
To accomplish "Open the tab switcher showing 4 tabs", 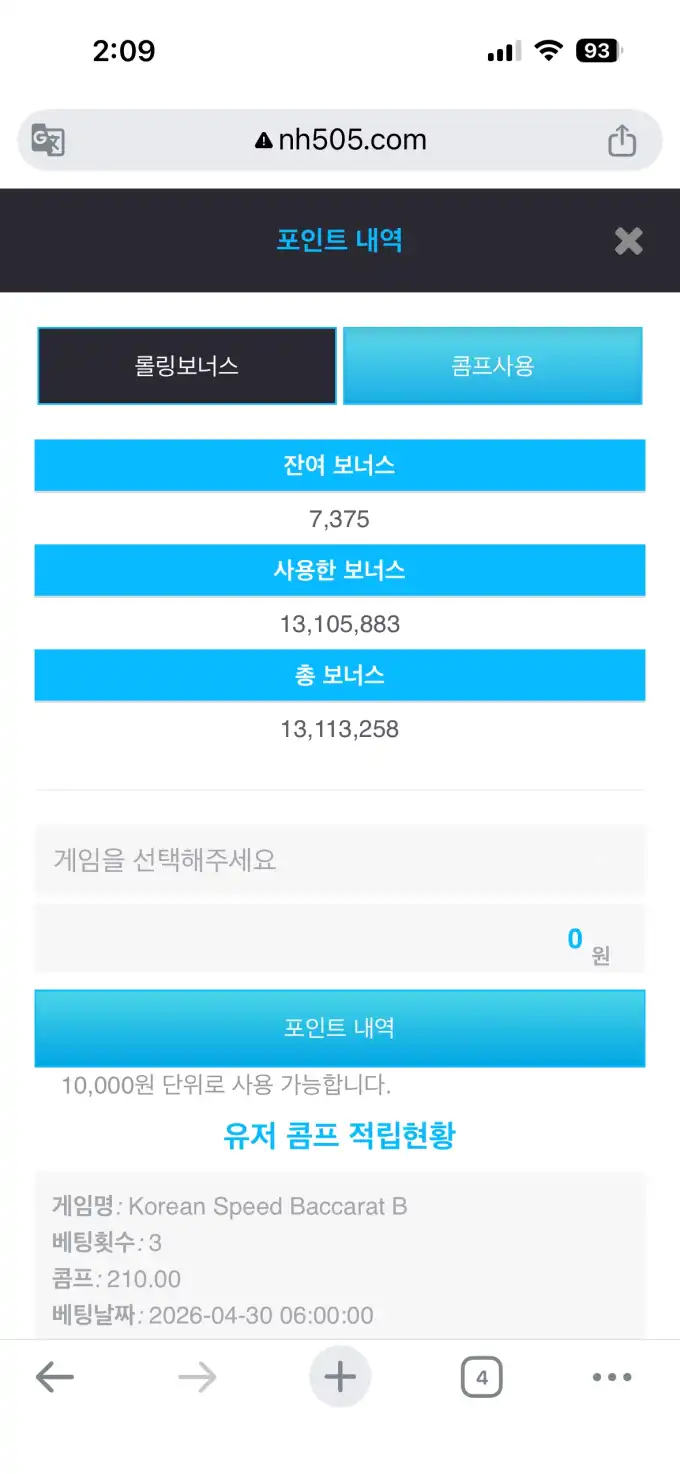I will (x=481, y=1378).
